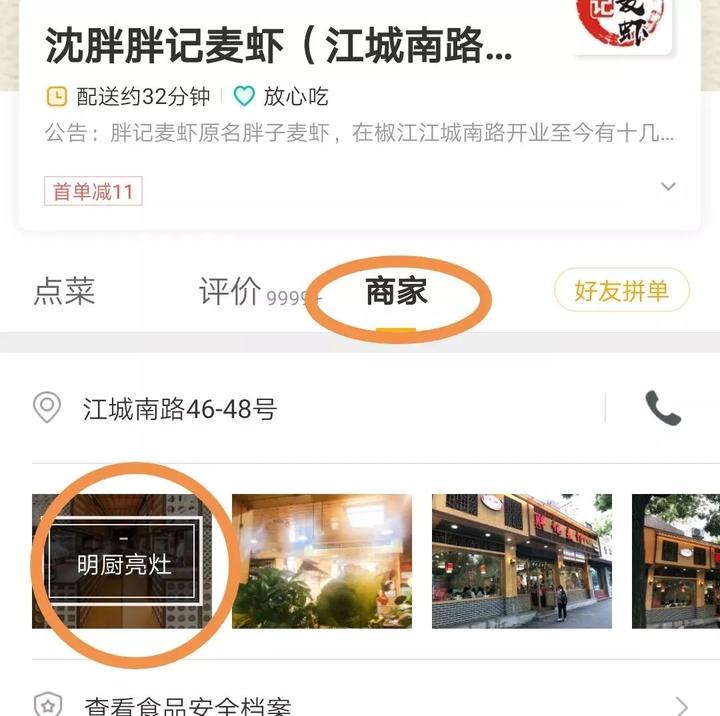View the indoor plants restaurant photo

point(321,561)
